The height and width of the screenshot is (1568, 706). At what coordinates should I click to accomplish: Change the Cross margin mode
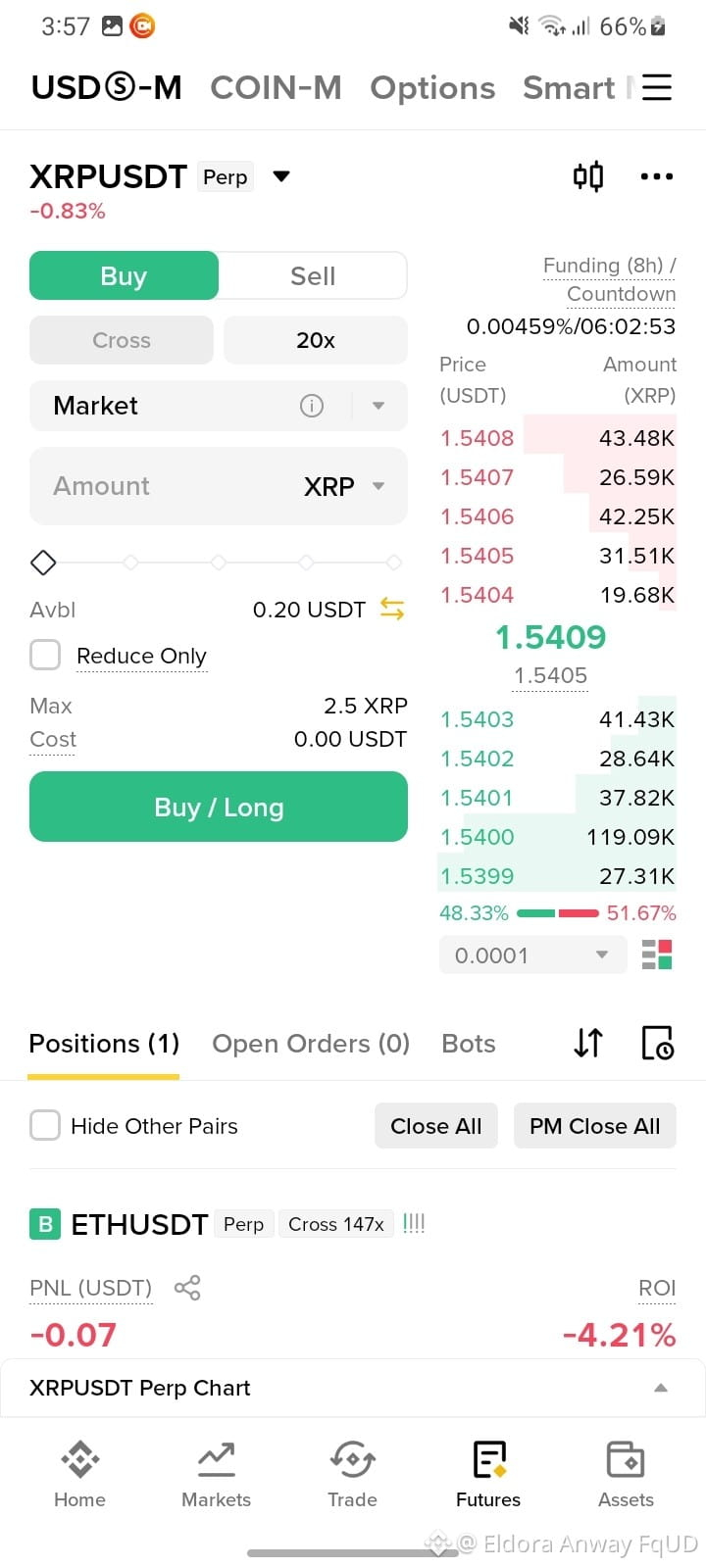tap(122, 340)
